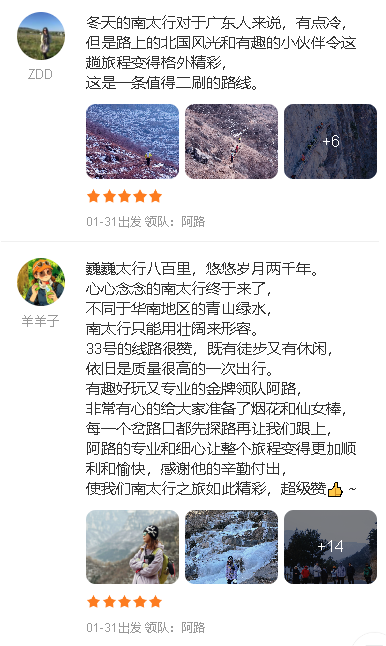This screenshot has width=386, height=646.
Task: Open ZDD's profile avatar
Action: coord(41,36)
